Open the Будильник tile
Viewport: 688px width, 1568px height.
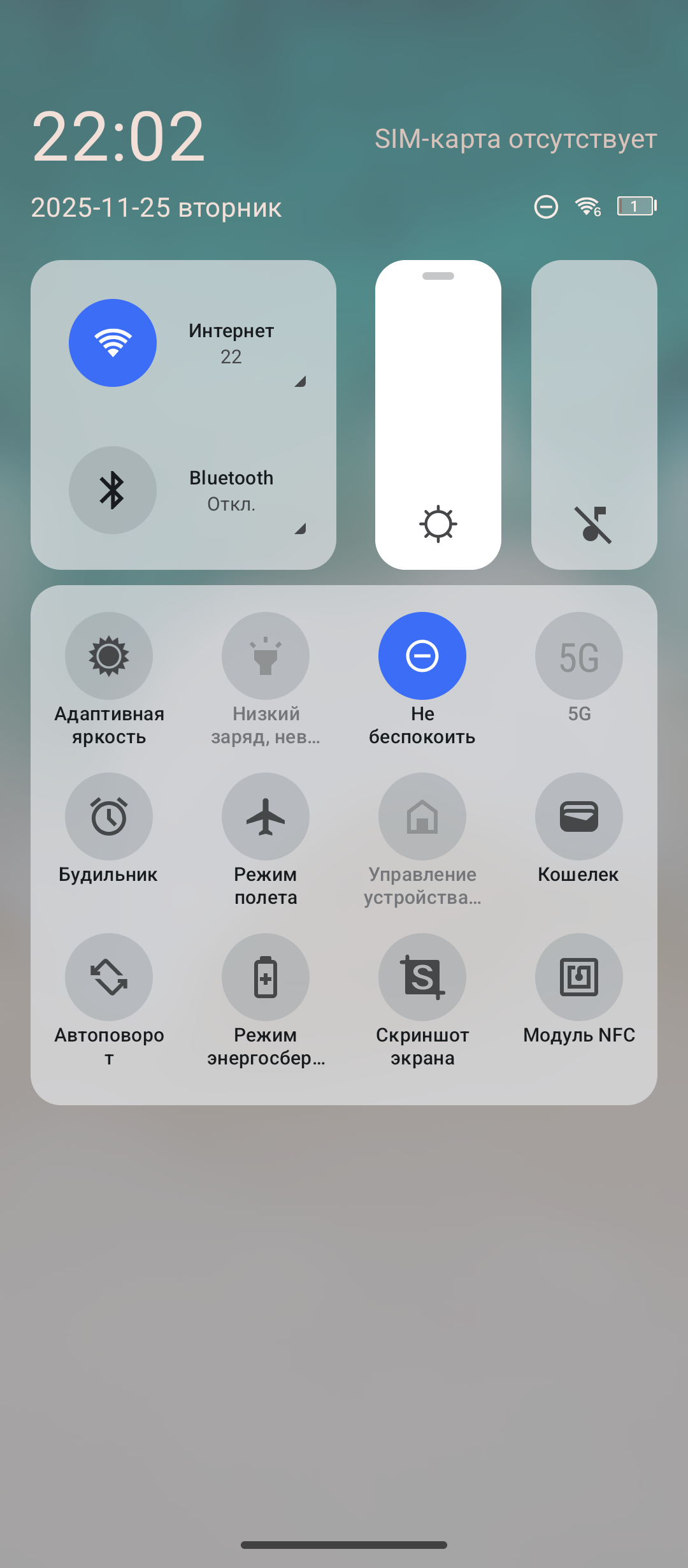click(x=109, y=817)
